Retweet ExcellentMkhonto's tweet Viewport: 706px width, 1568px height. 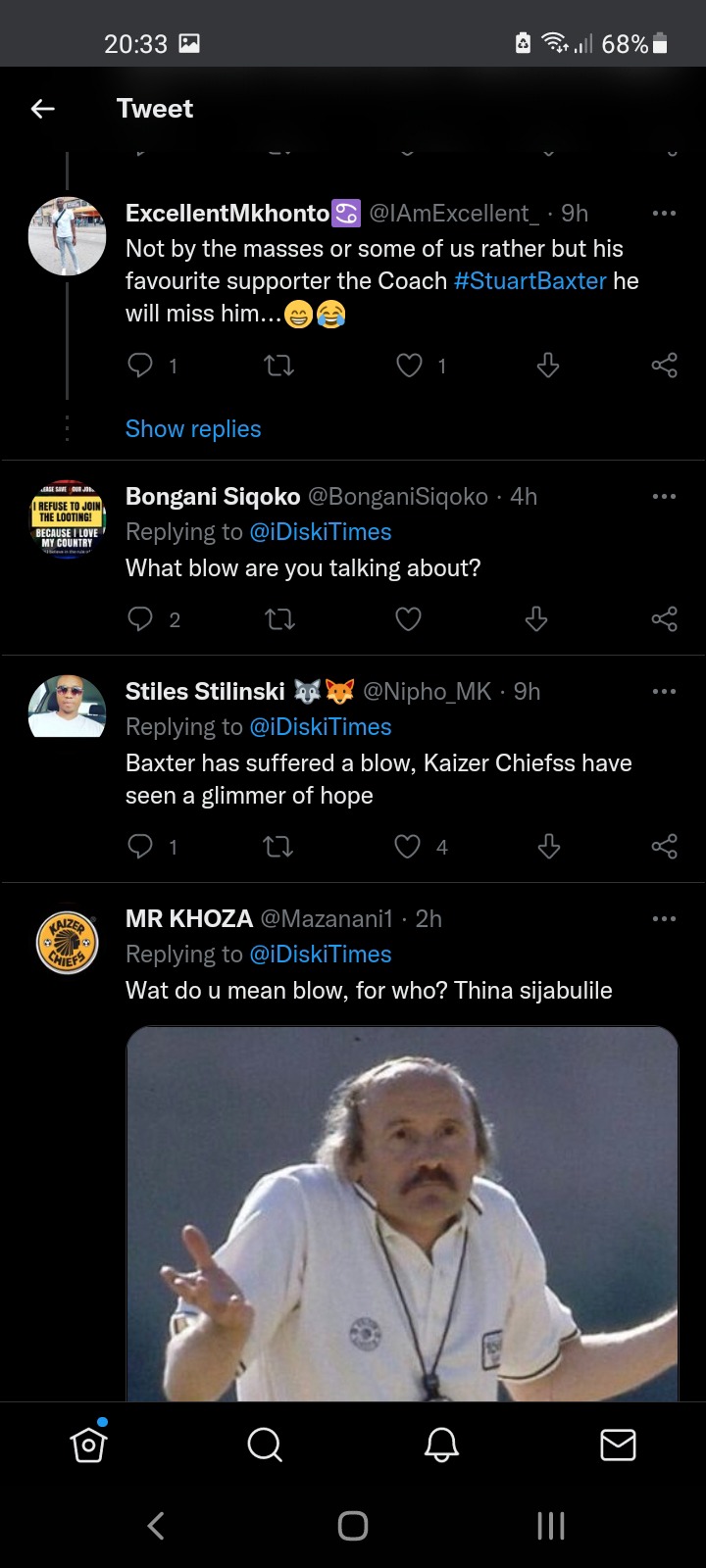[x=279, y=366]
